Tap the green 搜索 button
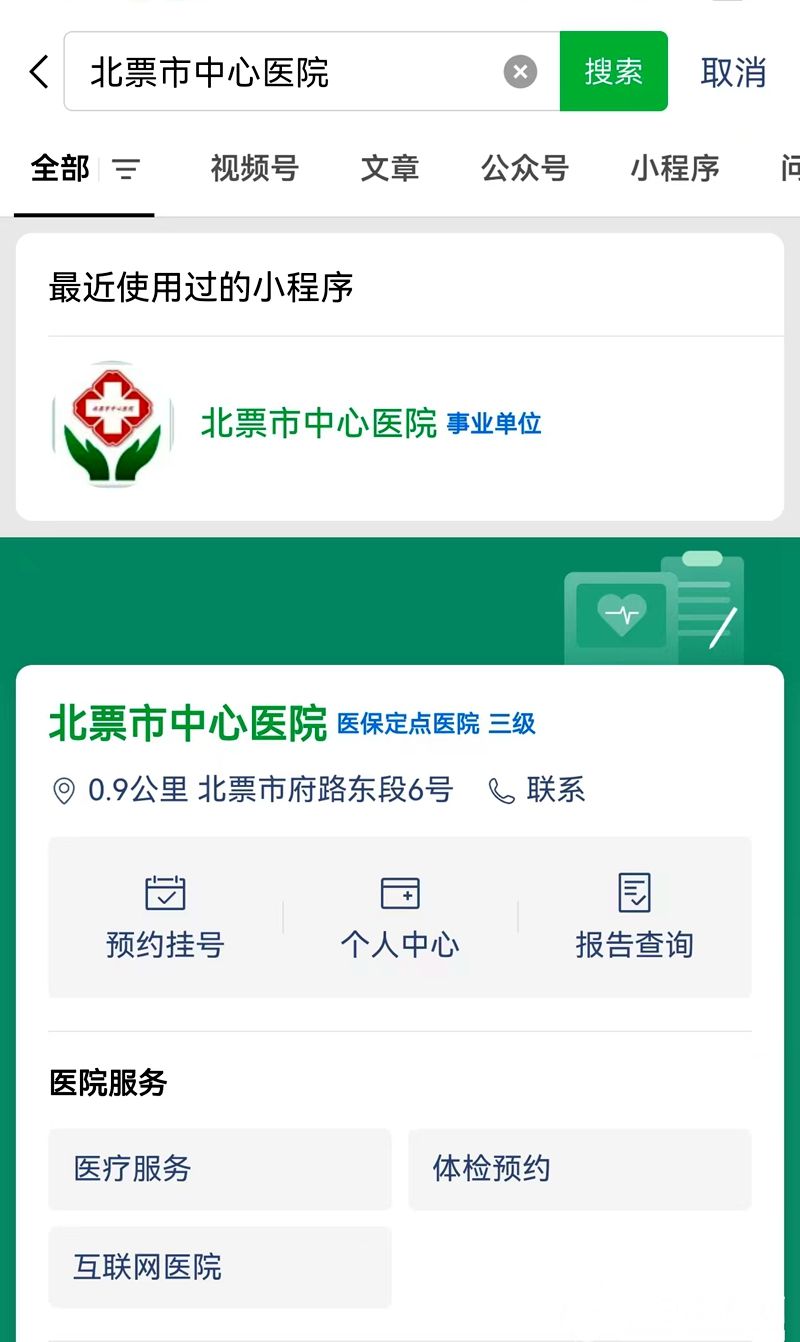This screenshot has width=800, height=1342. coord(613,72)
